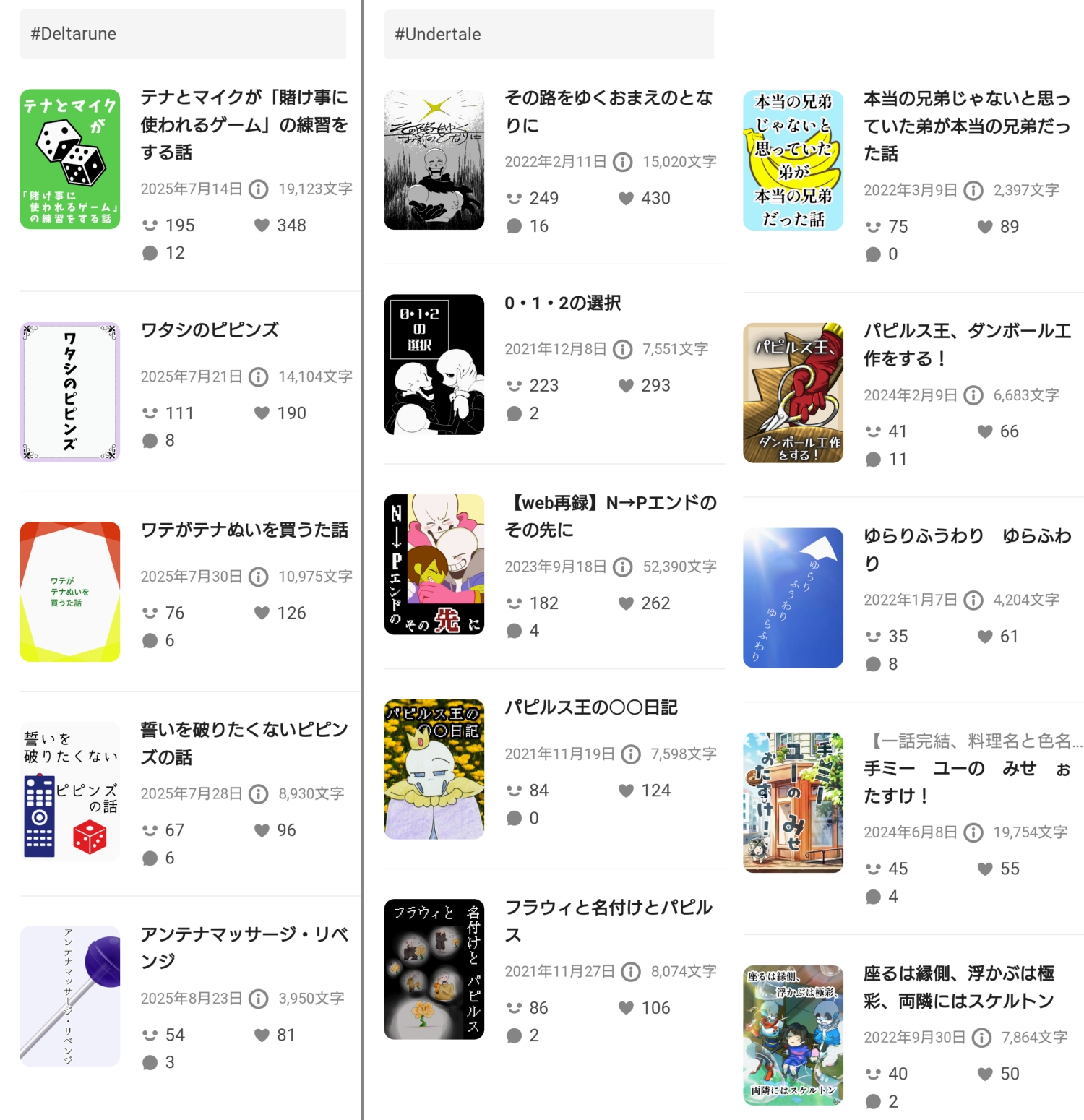Open the novel ワタシのピピンズ

(x=210, y=330)
